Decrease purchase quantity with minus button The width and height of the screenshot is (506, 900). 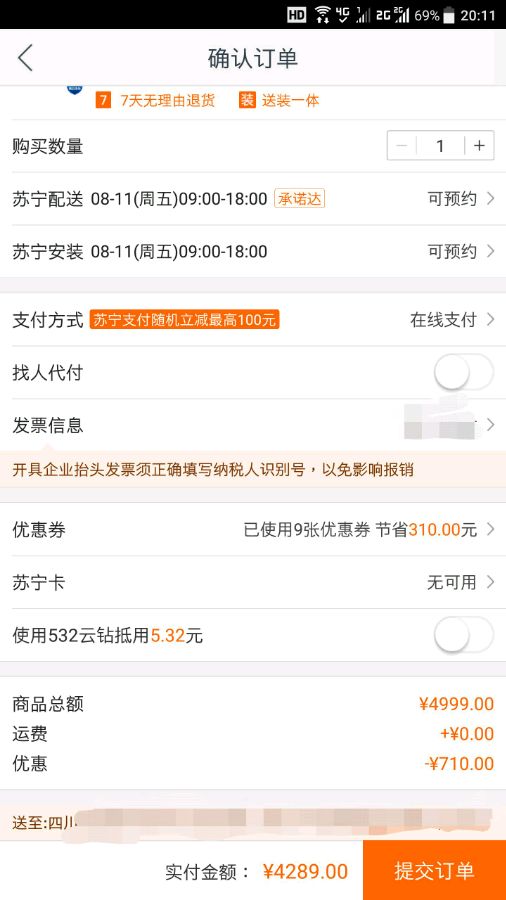[402, 146]
